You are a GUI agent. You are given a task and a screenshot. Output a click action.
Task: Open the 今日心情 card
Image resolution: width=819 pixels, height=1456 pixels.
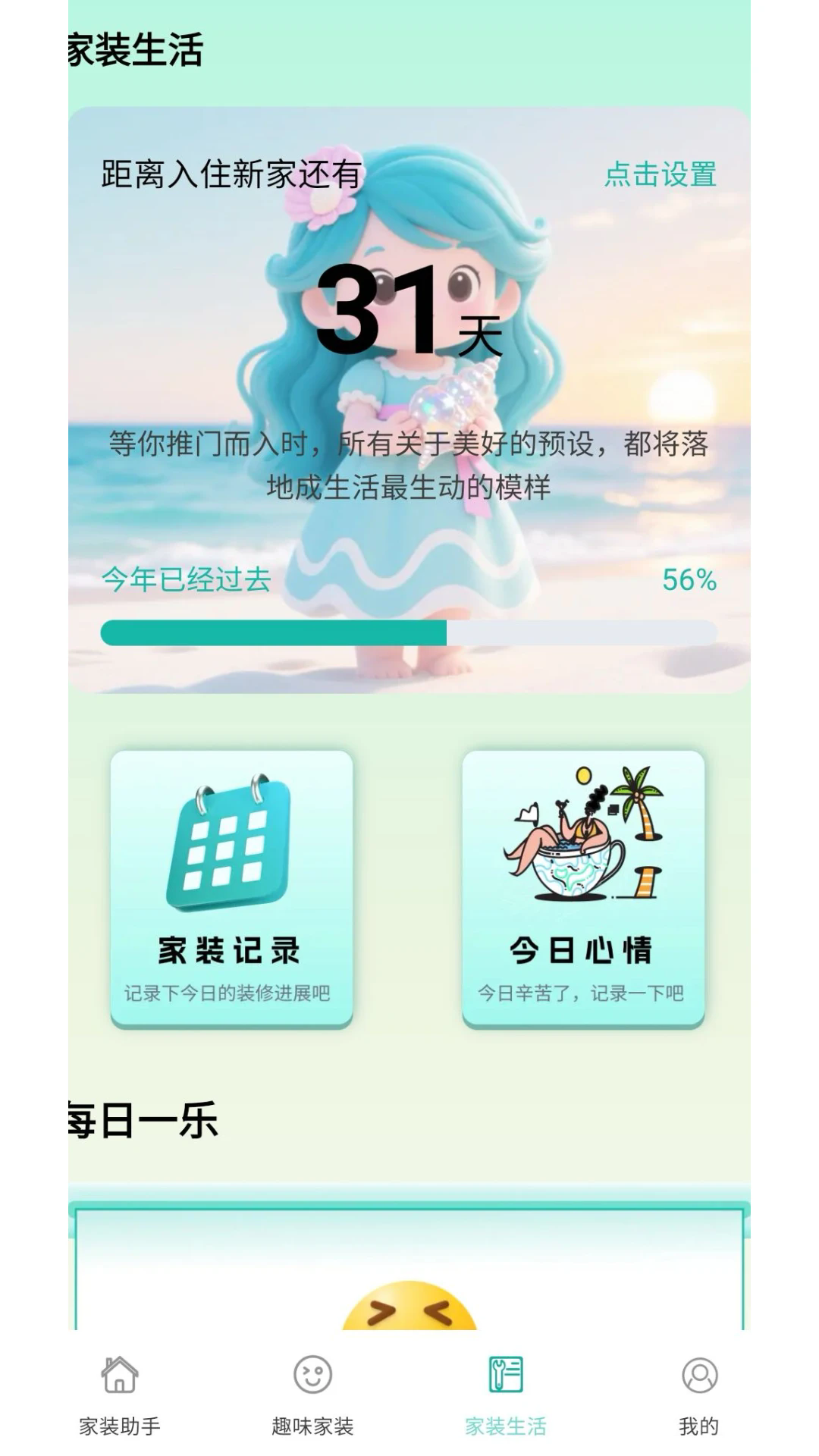(x=582, y=888)
